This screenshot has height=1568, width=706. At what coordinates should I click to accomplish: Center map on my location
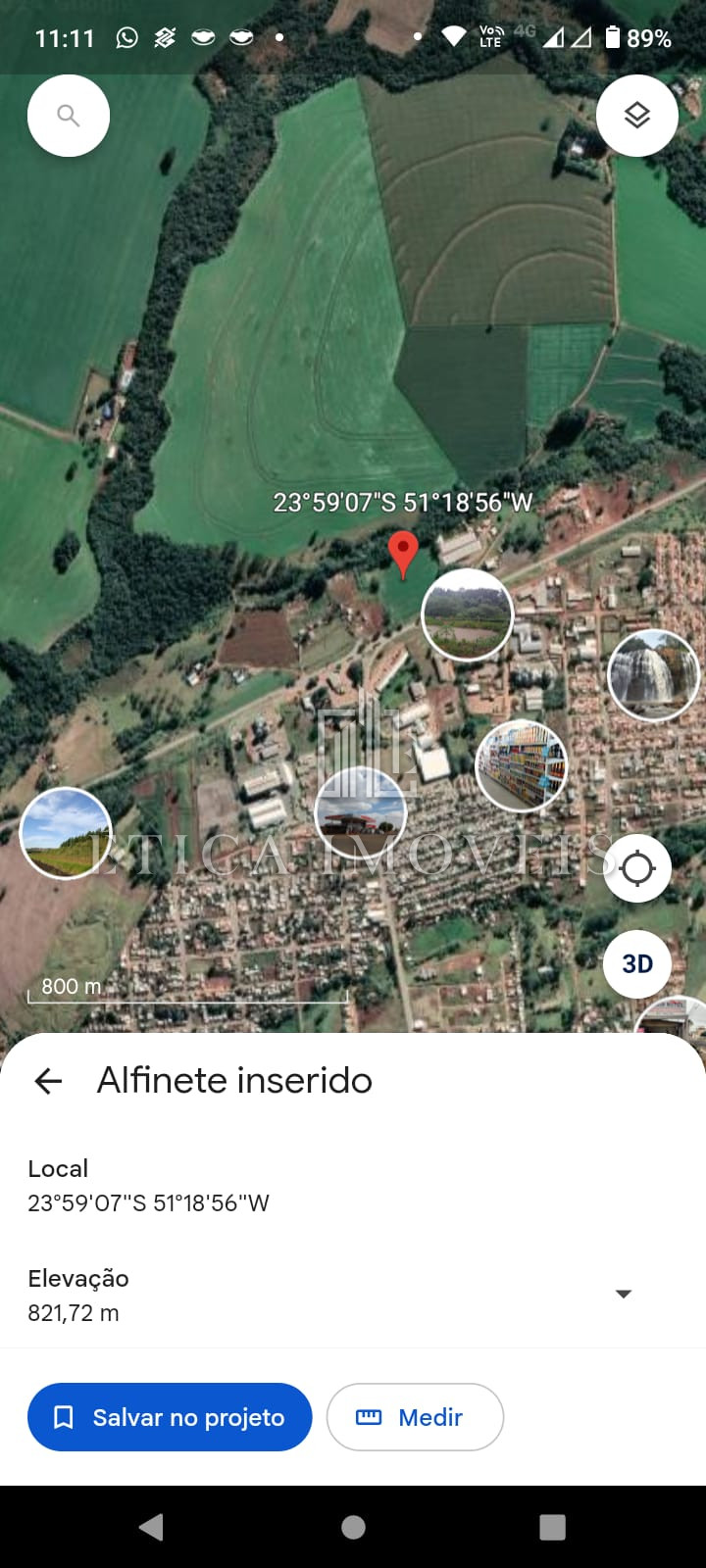click(x=637, y=868)
